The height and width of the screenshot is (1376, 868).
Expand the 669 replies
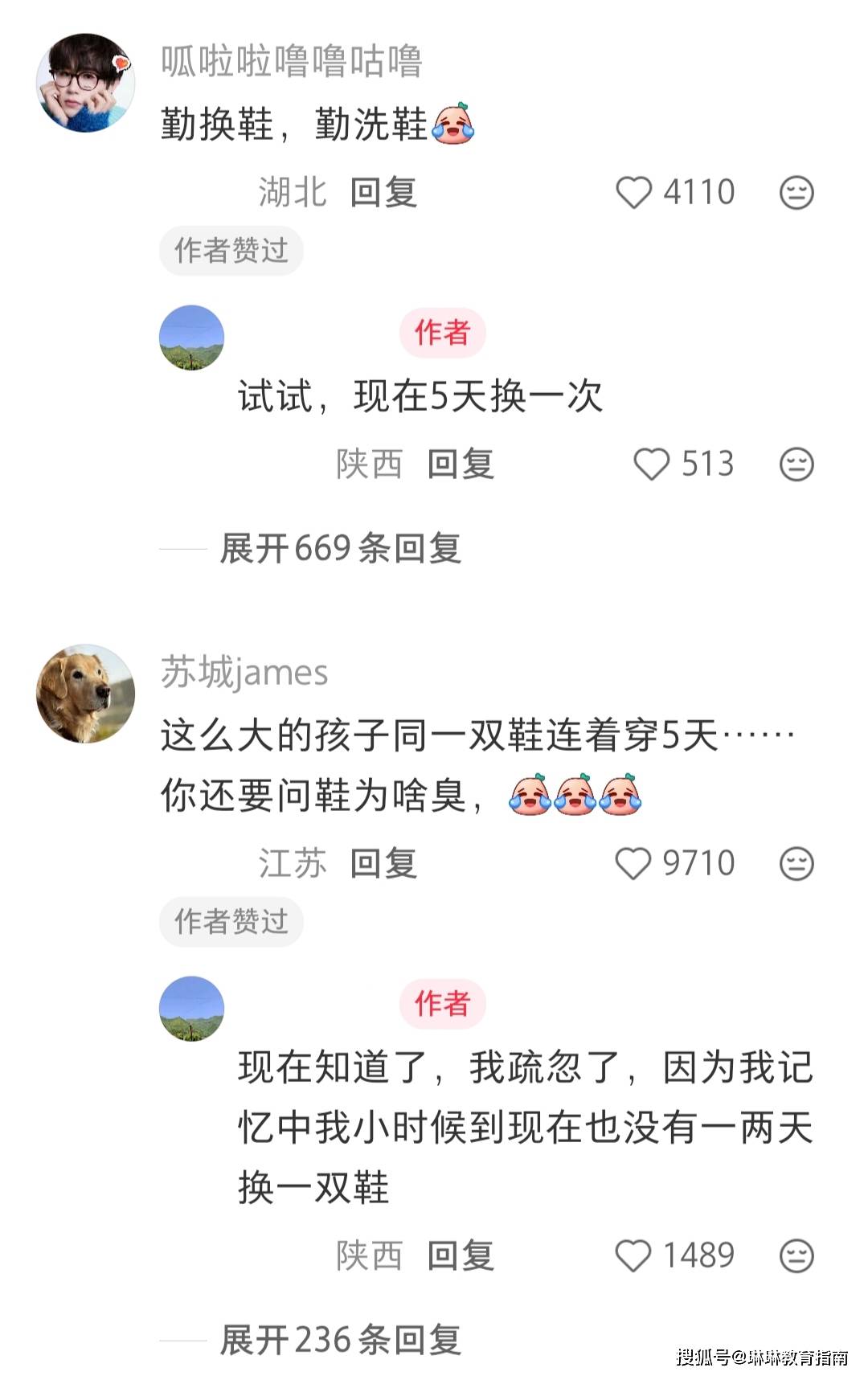(340, 548)
